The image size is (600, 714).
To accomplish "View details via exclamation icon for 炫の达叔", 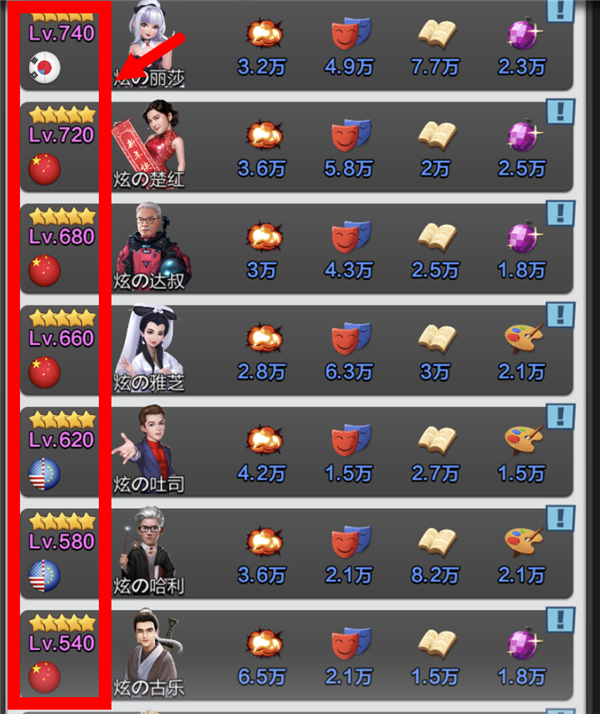I will 563,212.
